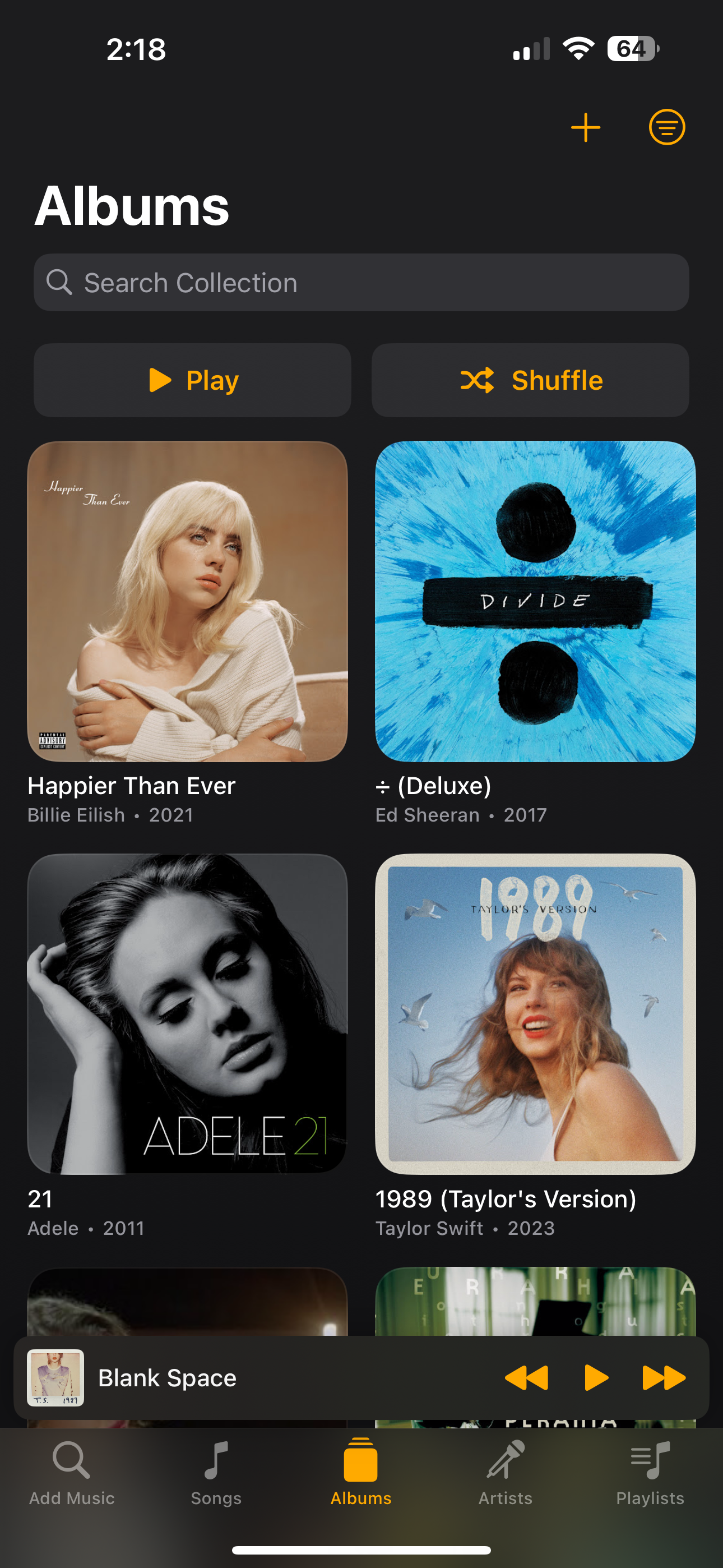Image resolution: width=723 pixels, height=1568 pixels.
Task: Switch to the Add Music tab
Action: (x=72, y=1472)
